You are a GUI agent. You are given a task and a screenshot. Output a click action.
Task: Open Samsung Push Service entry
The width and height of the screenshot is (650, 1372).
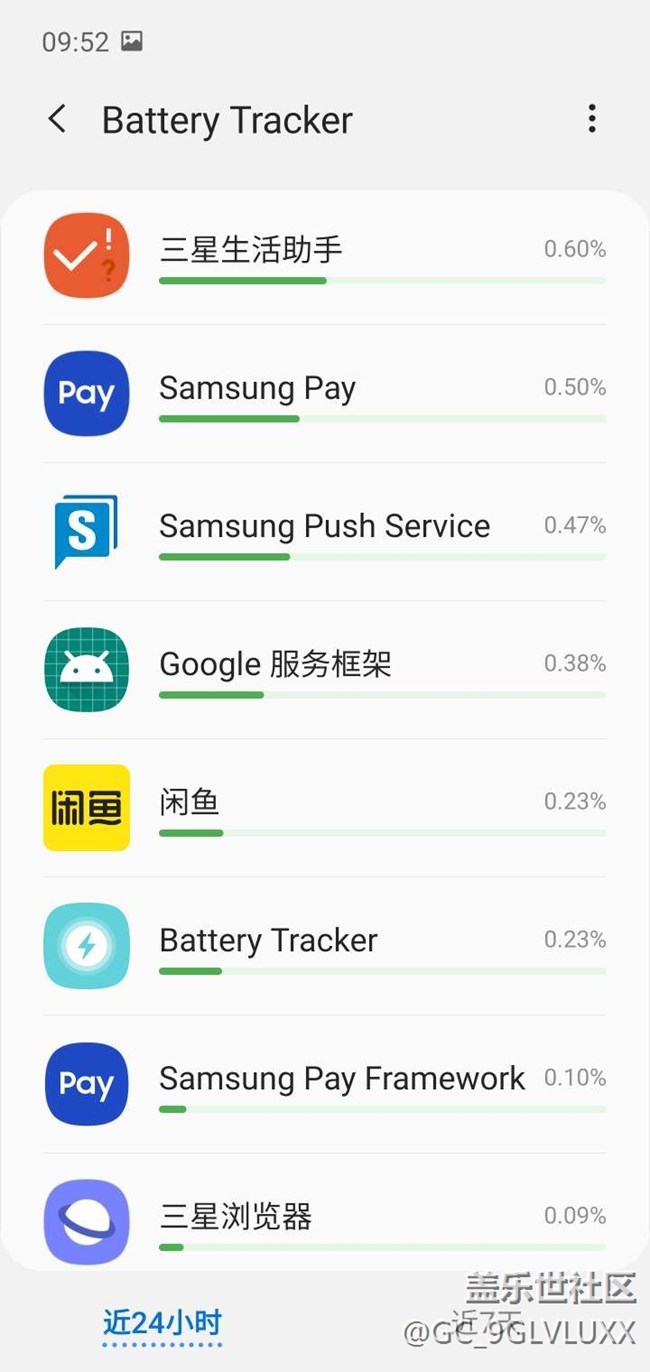325,532
